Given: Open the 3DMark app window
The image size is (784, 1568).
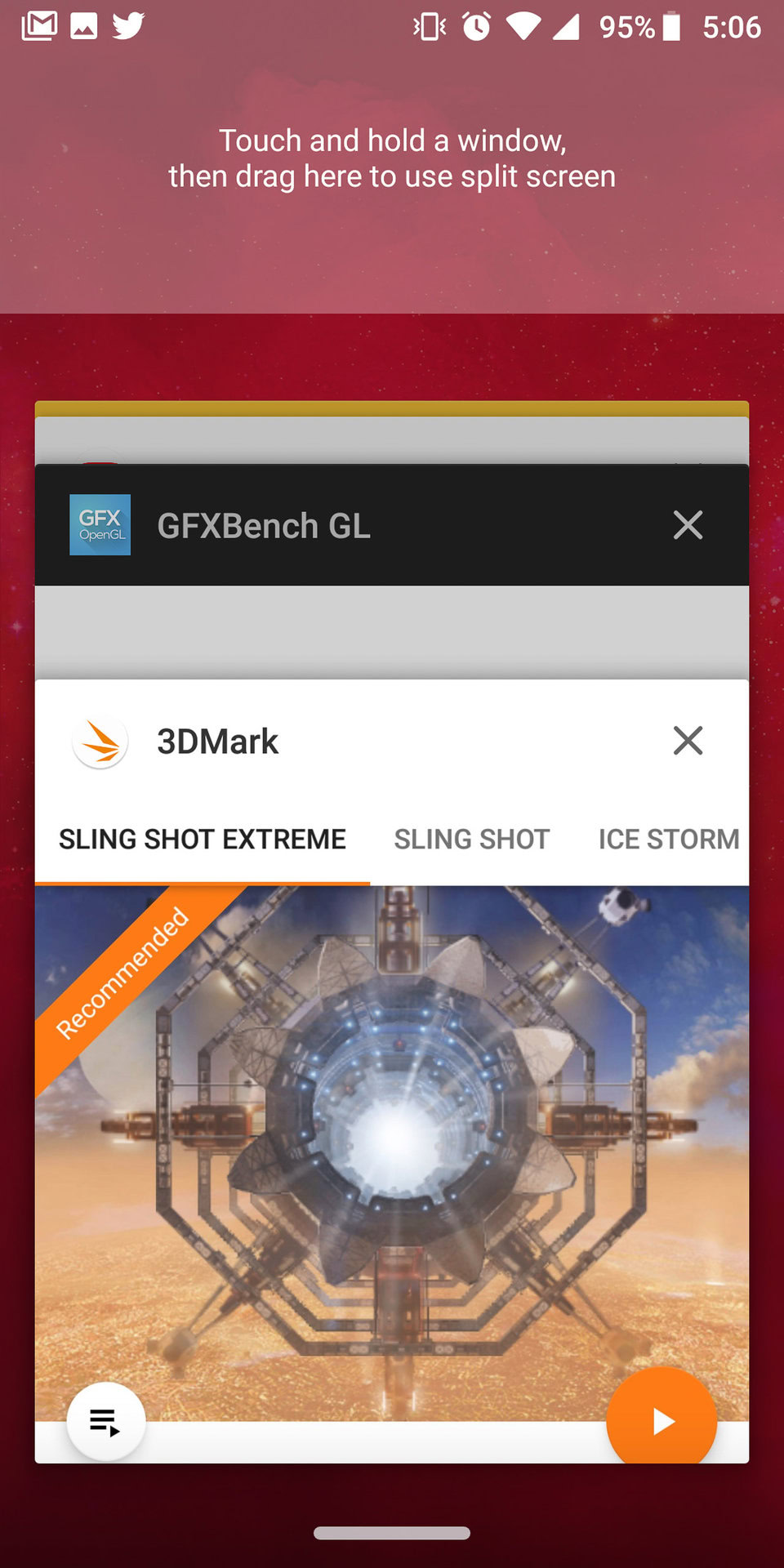Looking at the screenshot, I should (392, 1143).
